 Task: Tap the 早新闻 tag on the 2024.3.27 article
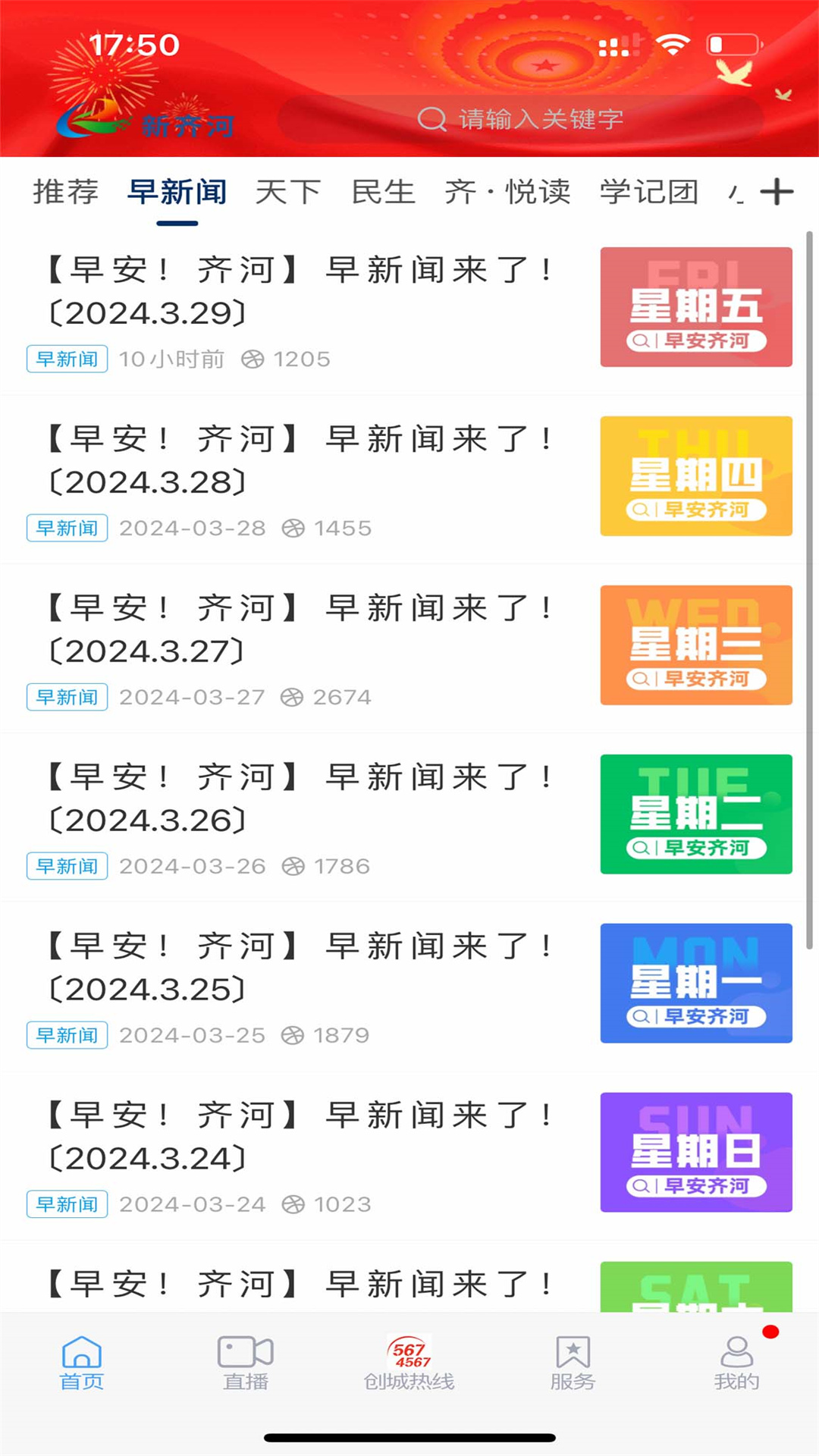pyautogui.click(x=66, y=696)
